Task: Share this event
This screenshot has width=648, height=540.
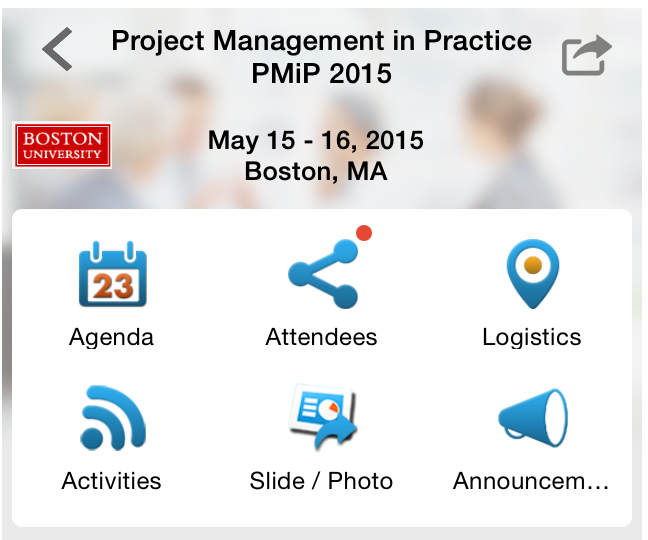Action: point(585,55)
